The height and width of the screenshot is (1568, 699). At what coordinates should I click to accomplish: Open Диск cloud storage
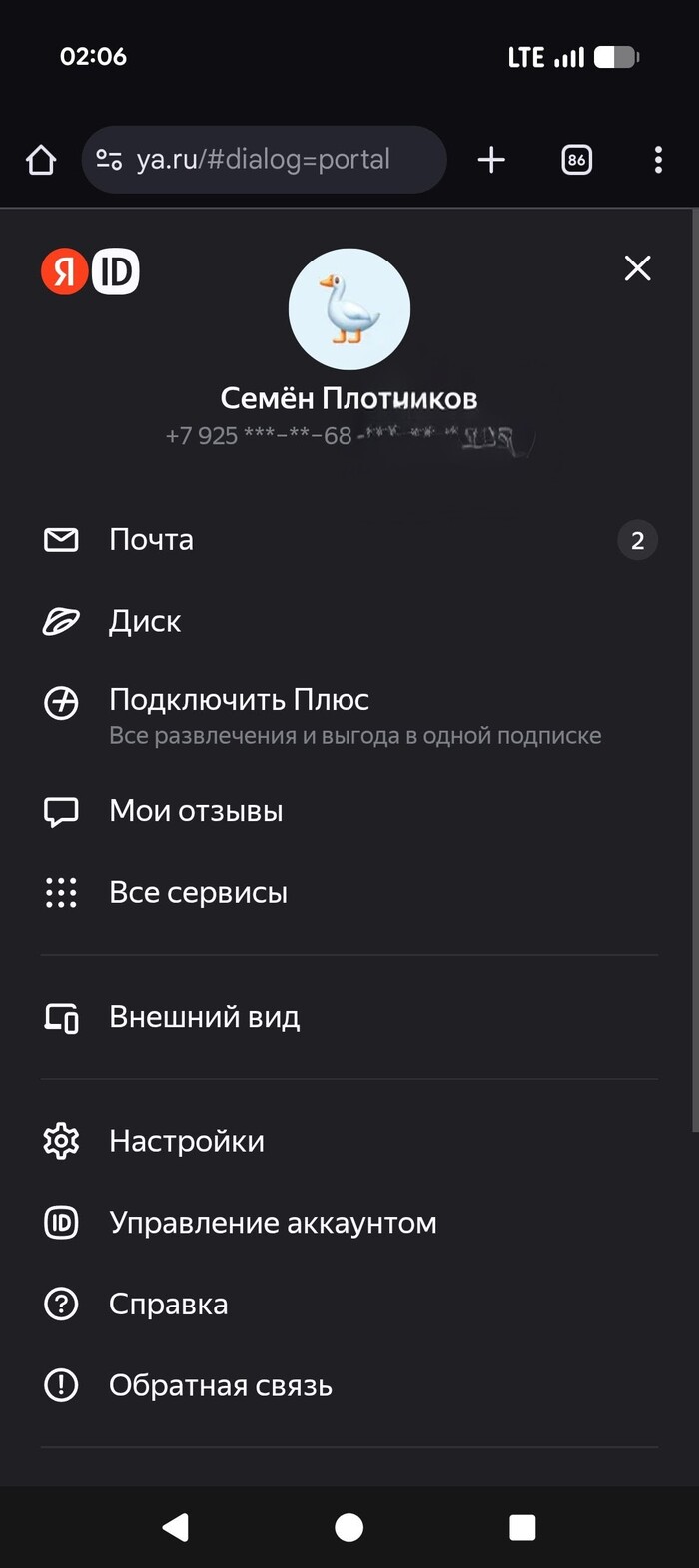[x=349, y=621]
